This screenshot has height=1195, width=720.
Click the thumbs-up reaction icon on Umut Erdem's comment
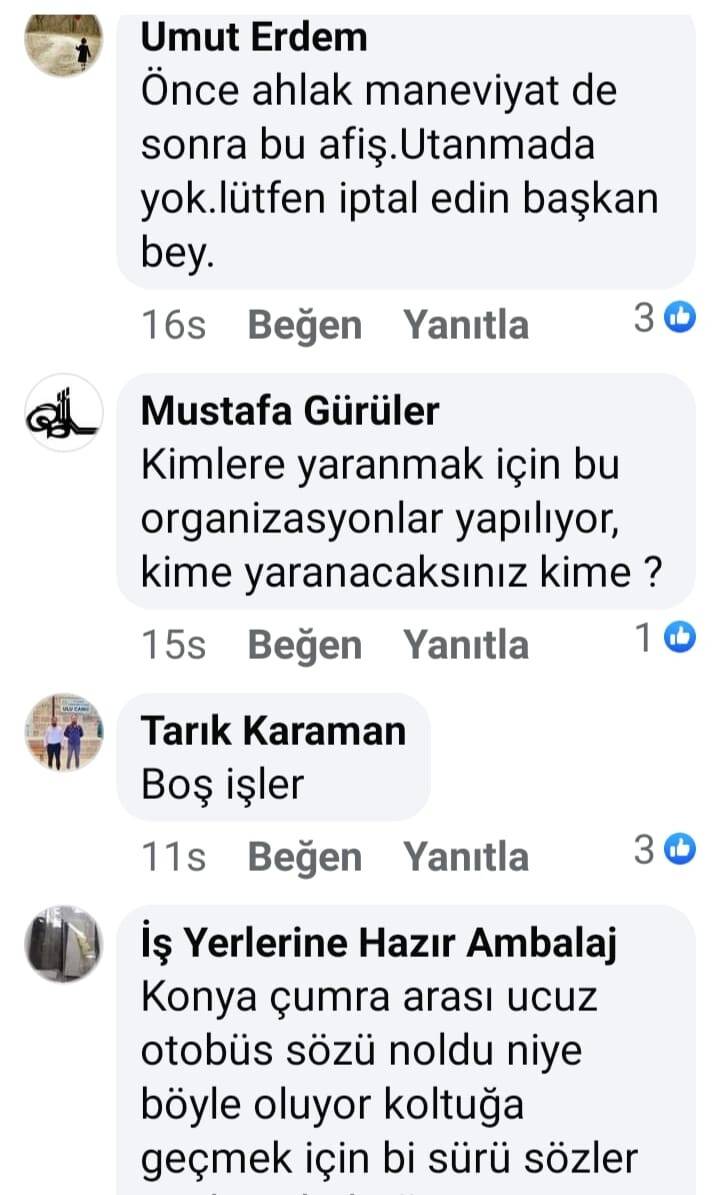(679, 316)
